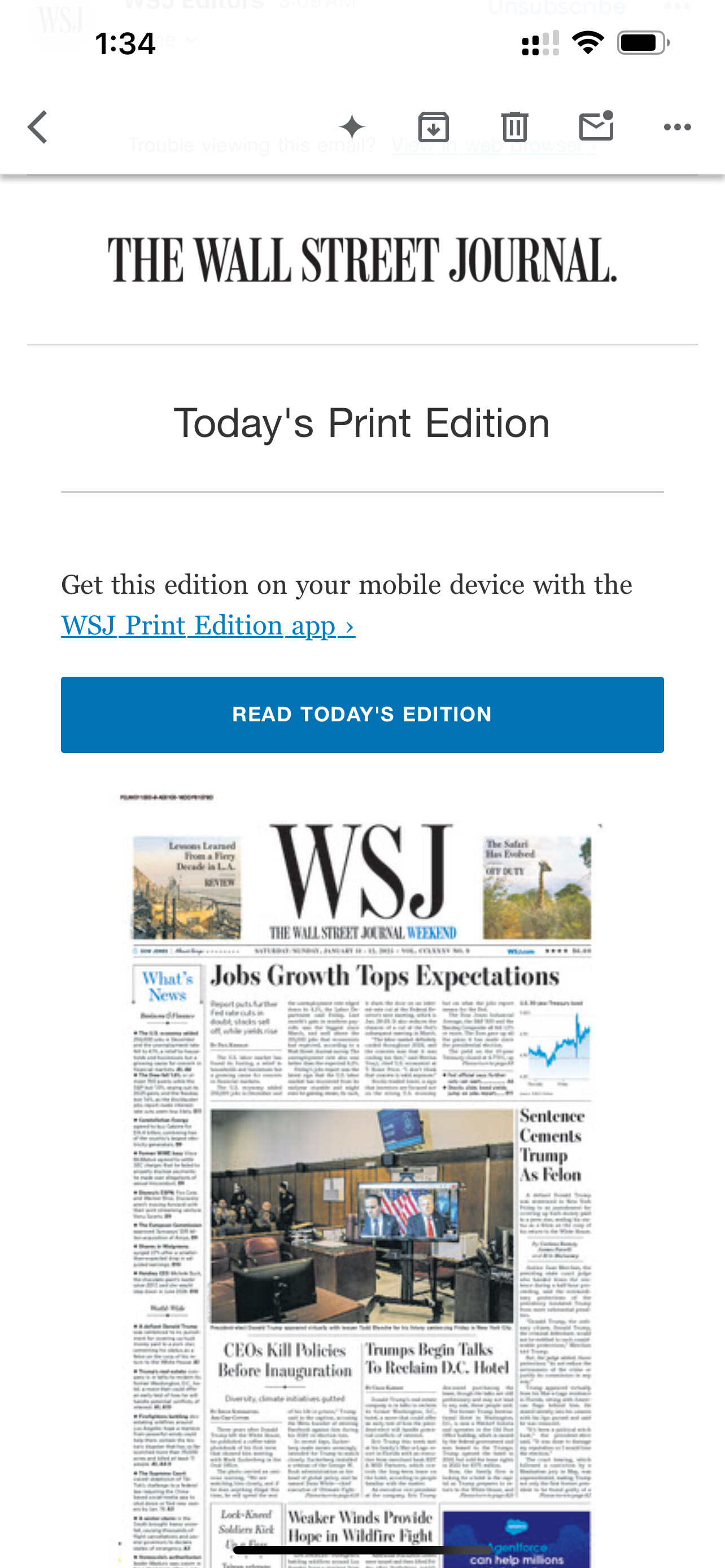Go back to the inbox

(x=38, y=127)
